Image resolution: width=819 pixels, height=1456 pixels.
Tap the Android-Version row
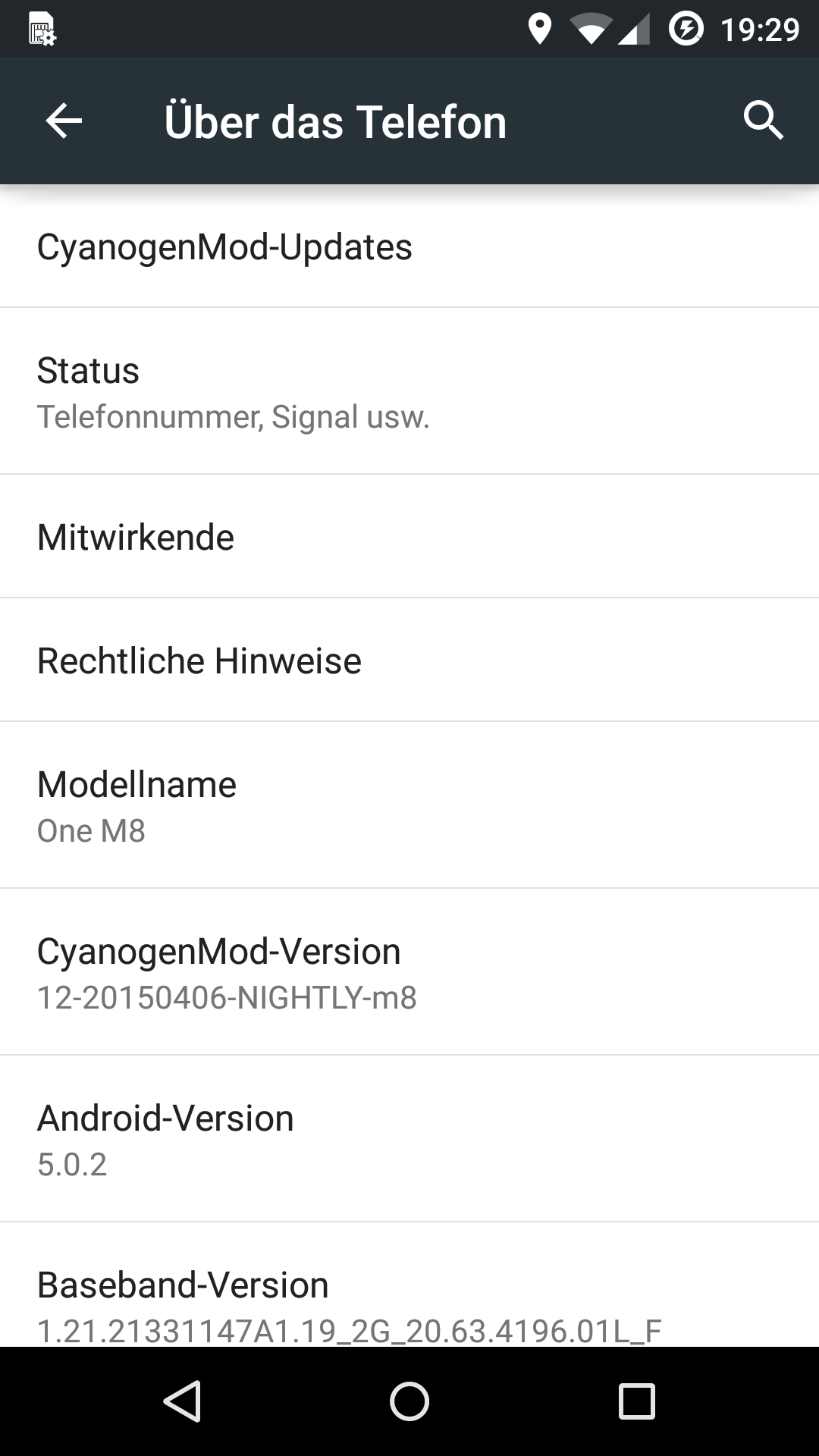(x=409, y=1139)
